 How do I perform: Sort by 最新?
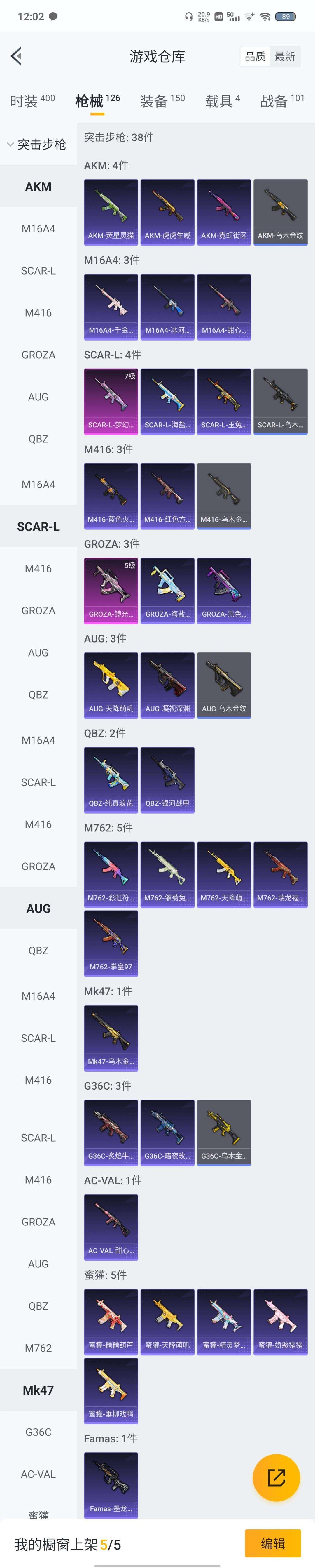point(285,57)
